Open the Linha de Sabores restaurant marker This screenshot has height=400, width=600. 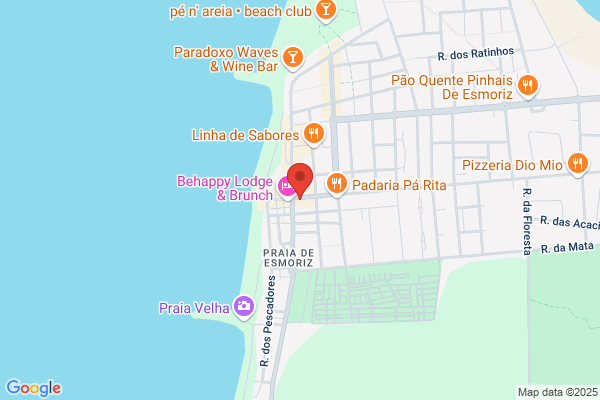(314, 134)
